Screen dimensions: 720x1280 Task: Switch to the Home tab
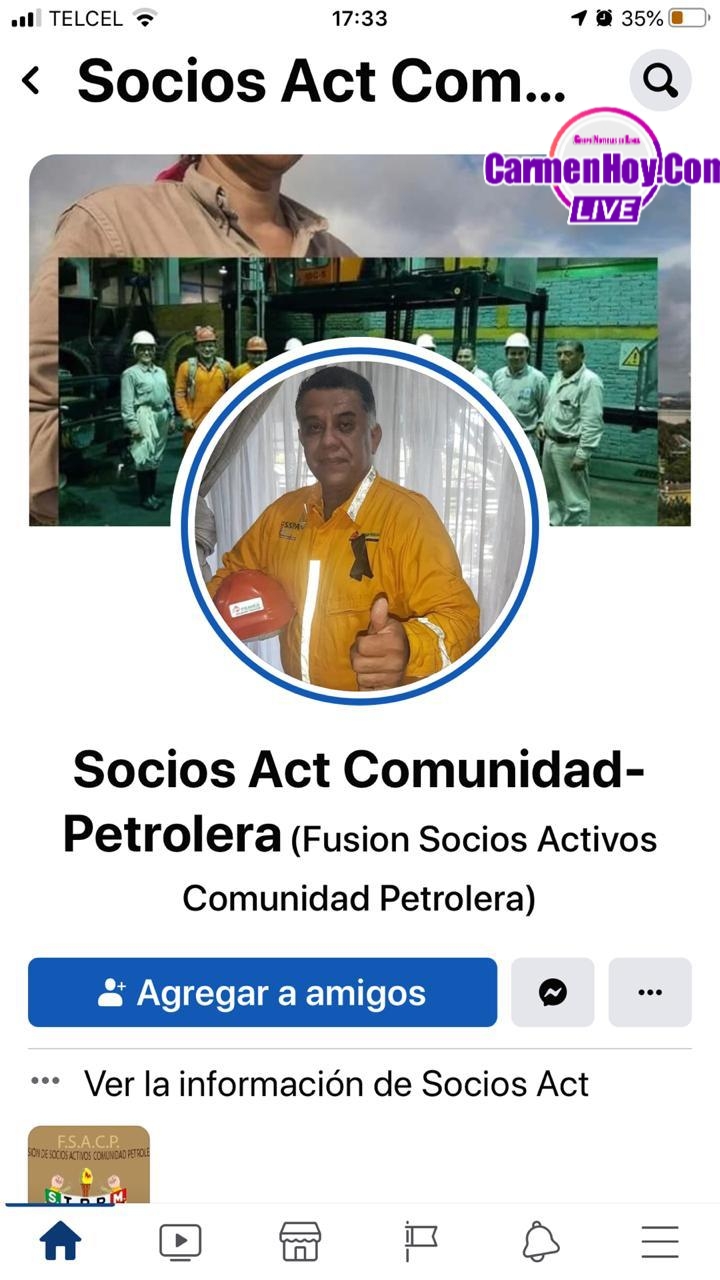(60, 1241)
